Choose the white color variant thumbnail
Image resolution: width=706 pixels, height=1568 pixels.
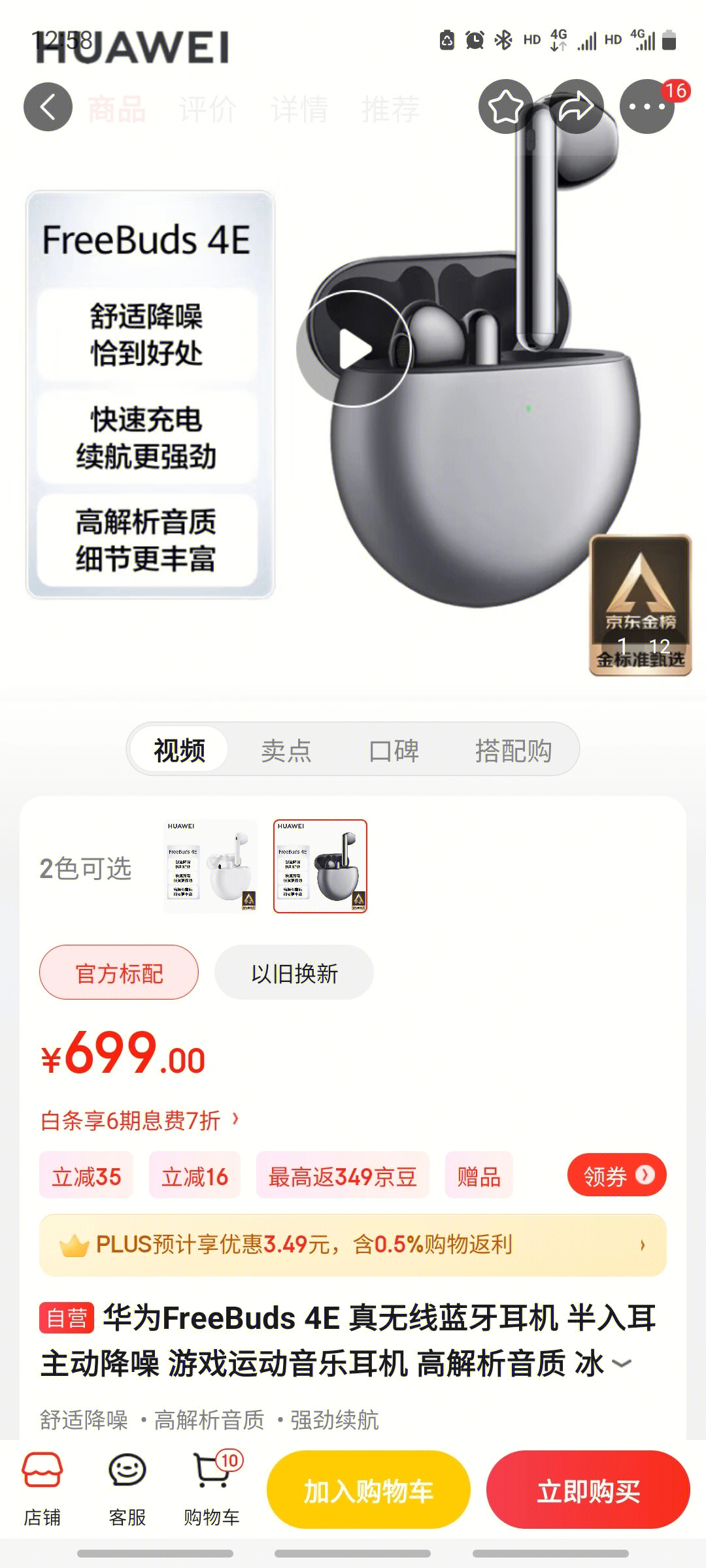tap(210, 866)
